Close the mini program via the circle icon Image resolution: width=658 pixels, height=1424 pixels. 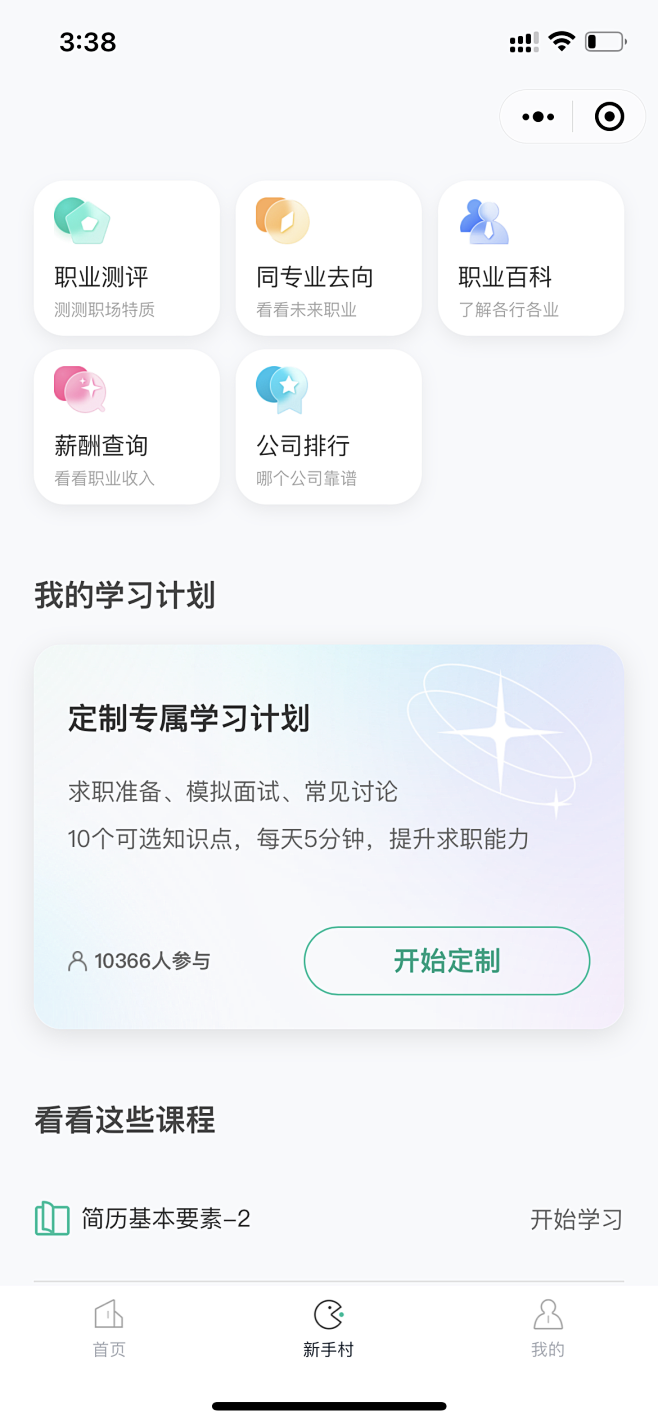[609, 117]
